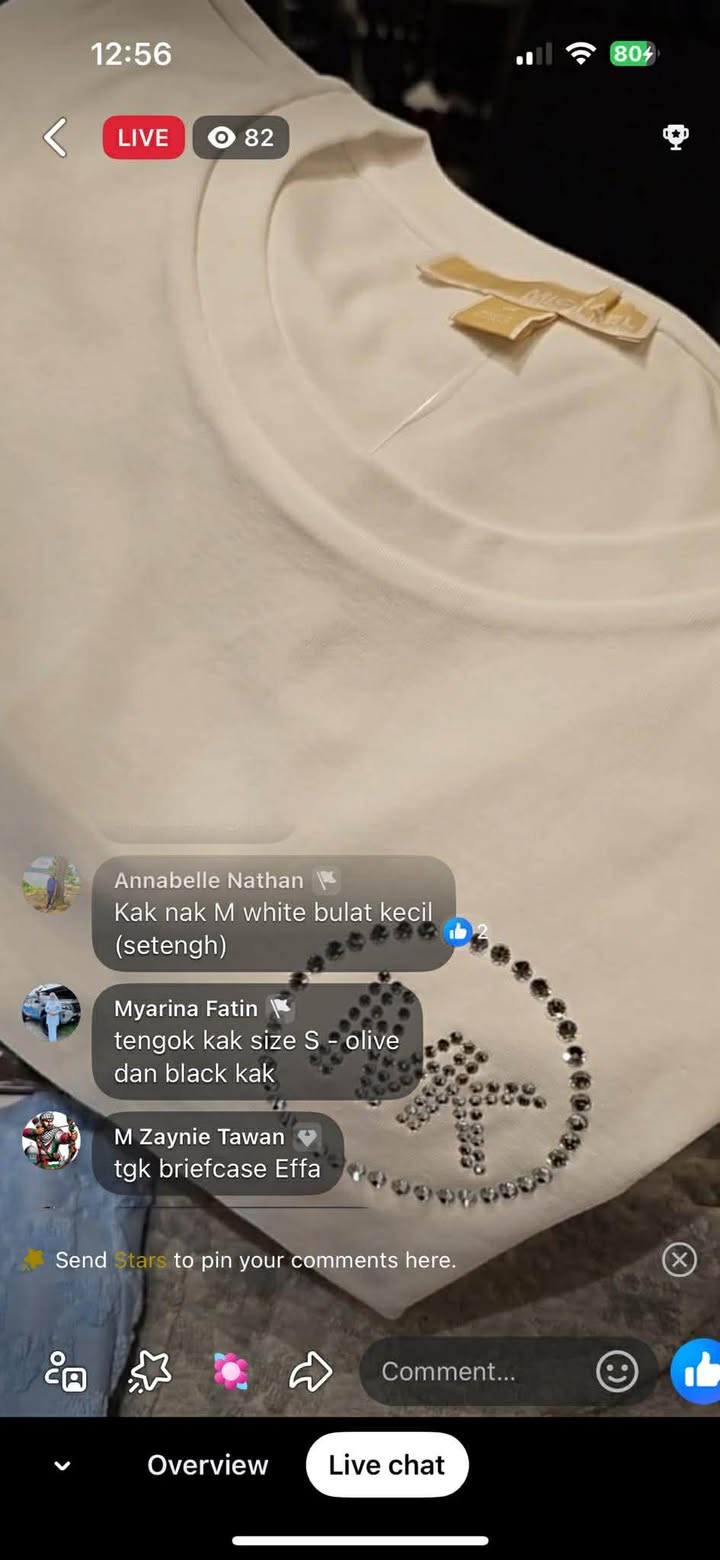Open the pink flower gift icon
720x1560 pixels.
[x=231, y=1371]
